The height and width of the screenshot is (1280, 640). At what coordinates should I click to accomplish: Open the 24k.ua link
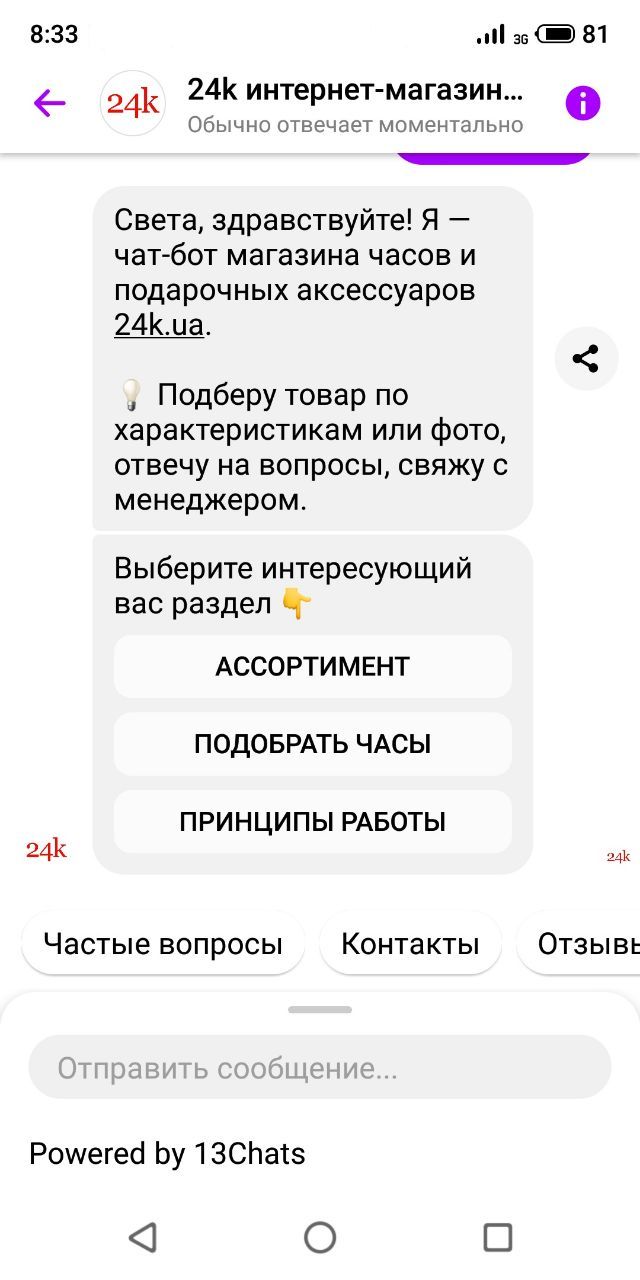[x=159, y=325]
